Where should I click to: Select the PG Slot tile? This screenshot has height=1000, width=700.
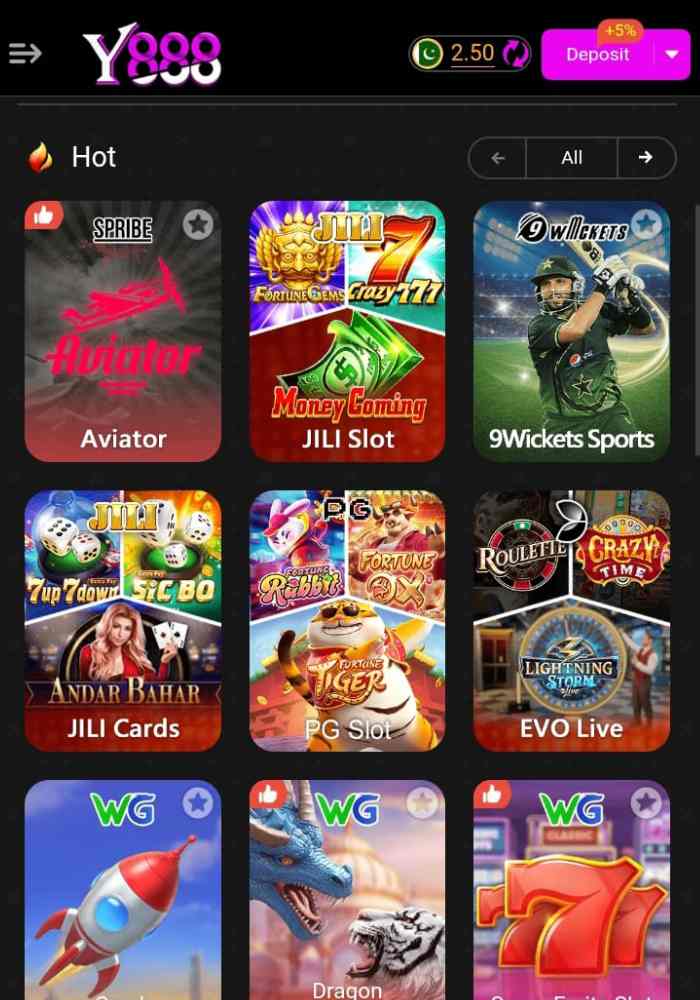click(347, 620)
